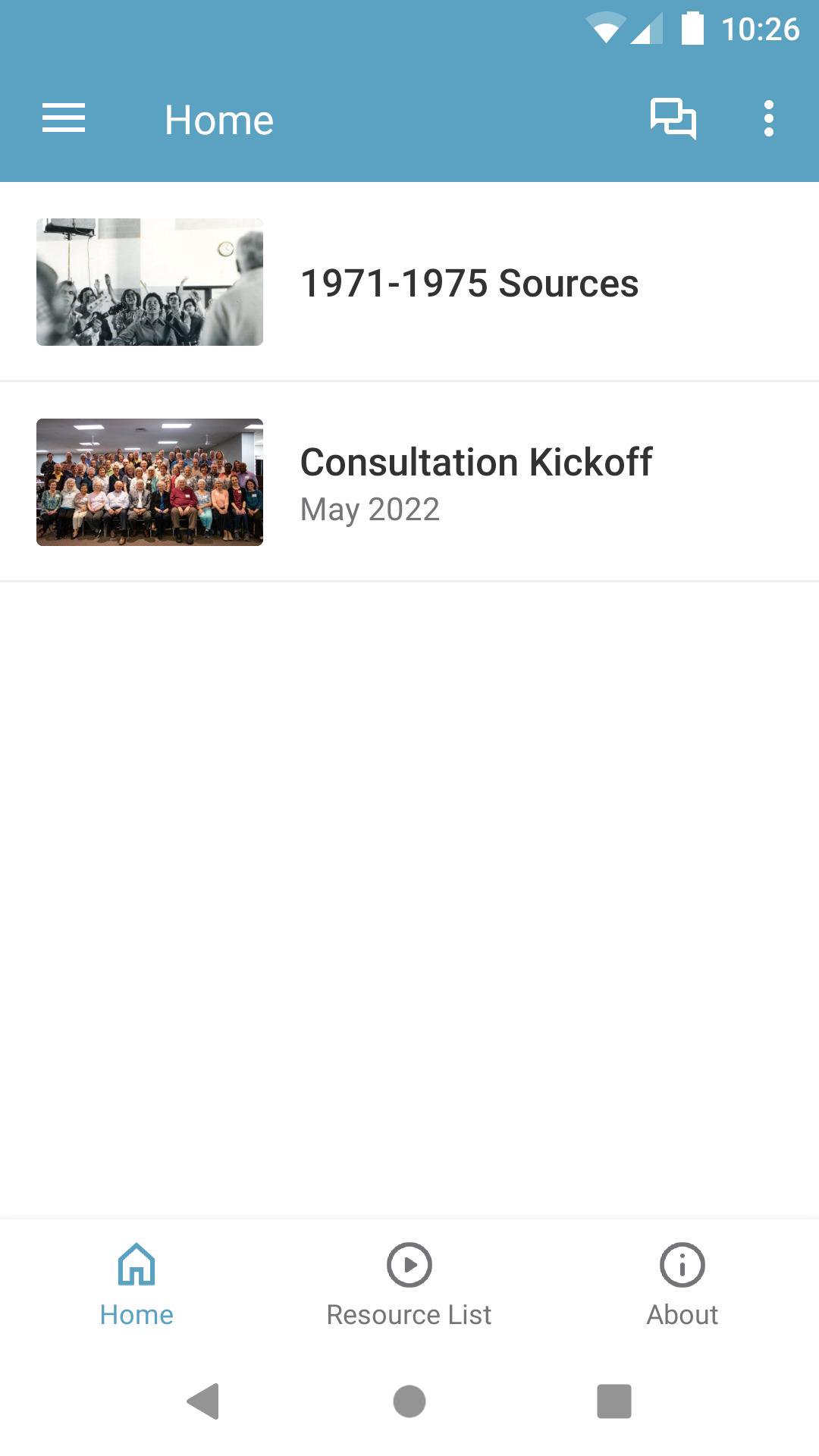819x1456 pixels.
Task: Switch to the About tab
Action: coord(682,1285)
